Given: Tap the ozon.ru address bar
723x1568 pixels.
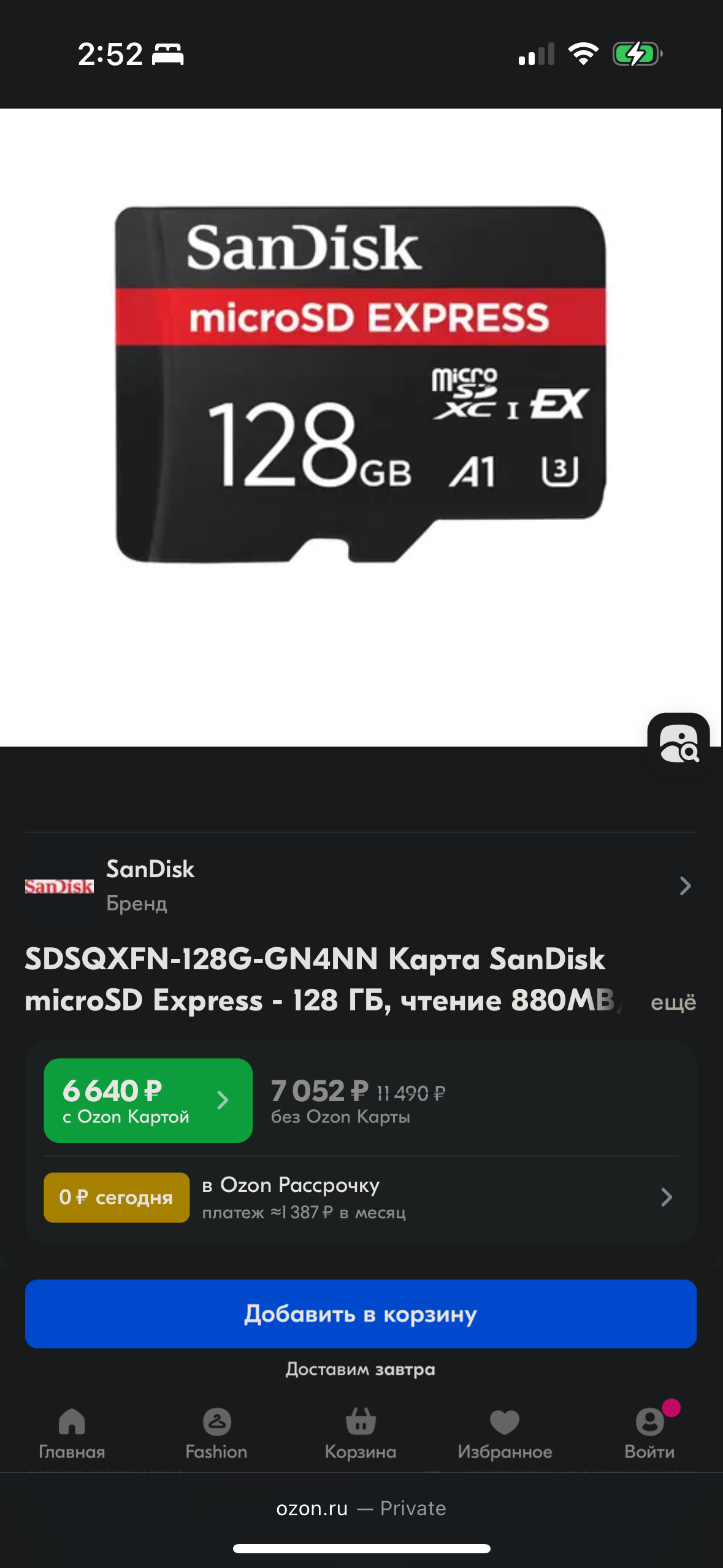Looking at the screenshot, I should (361, 1508).
